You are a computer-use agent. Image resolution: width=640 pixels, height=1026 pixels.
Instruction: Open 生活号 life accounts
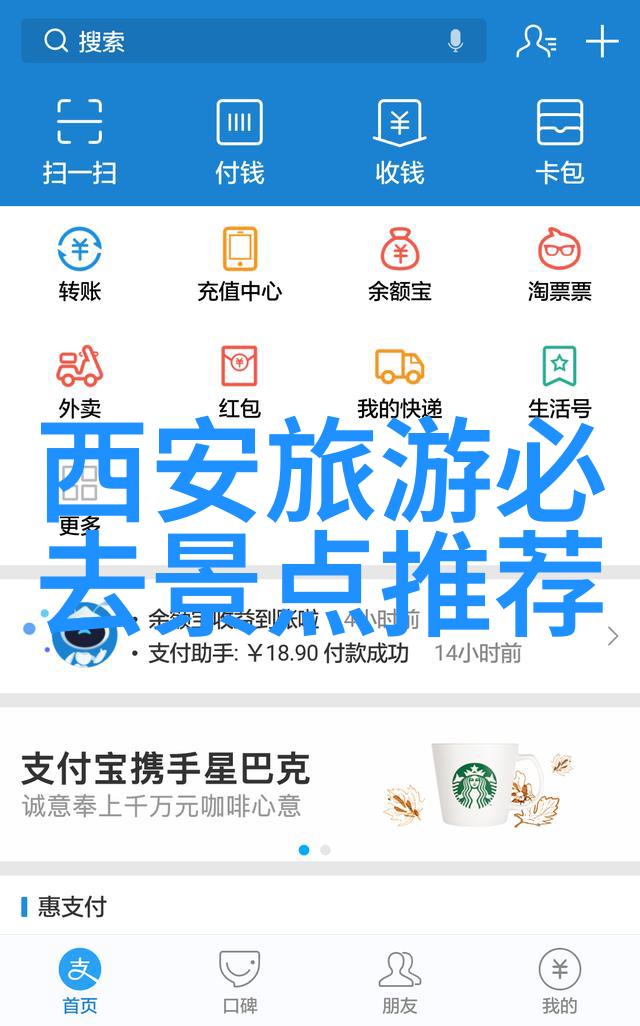coord(559,380)
